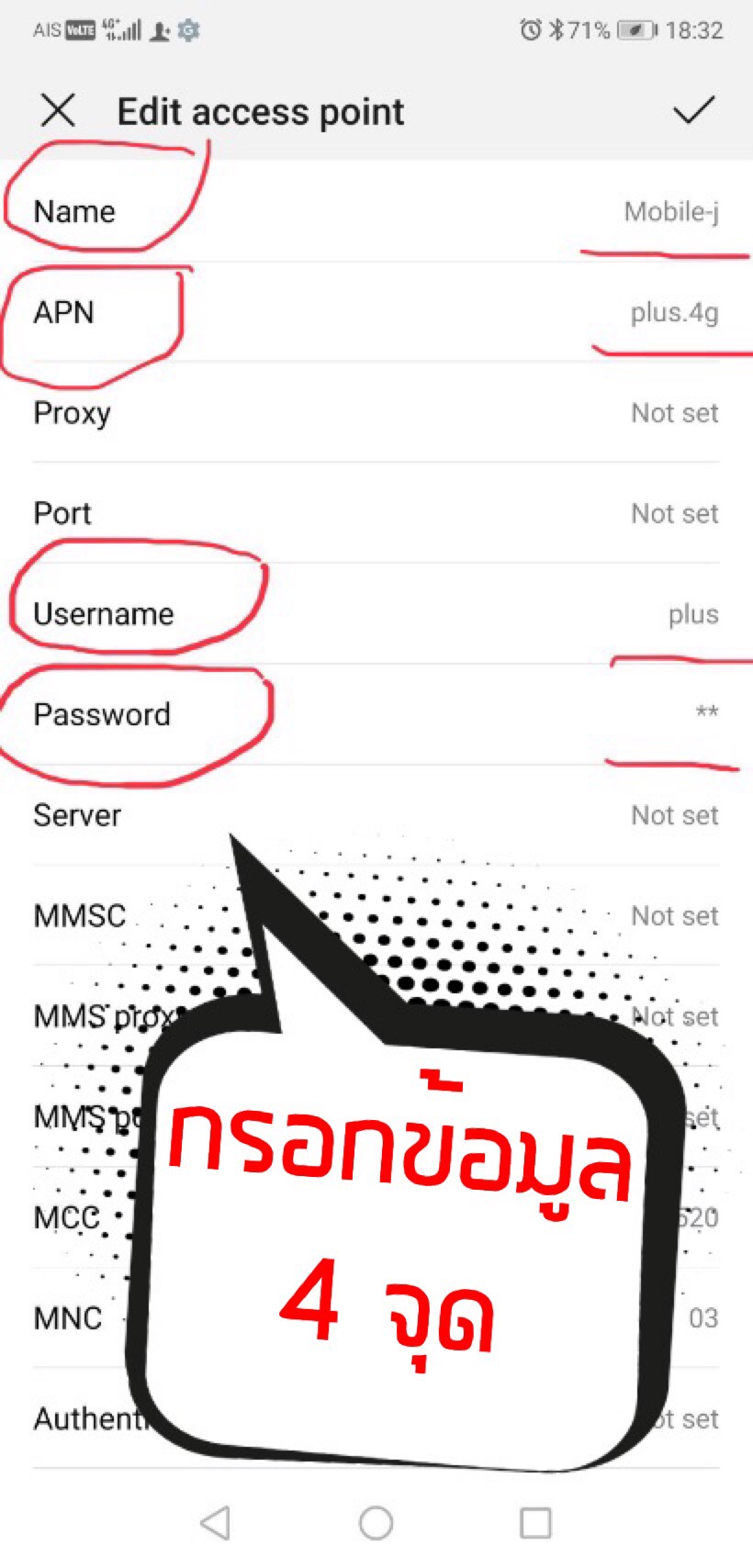Viewport: 753px width, 1568px height.
Task: Go to home screen via circle button
Action: 376,1523
